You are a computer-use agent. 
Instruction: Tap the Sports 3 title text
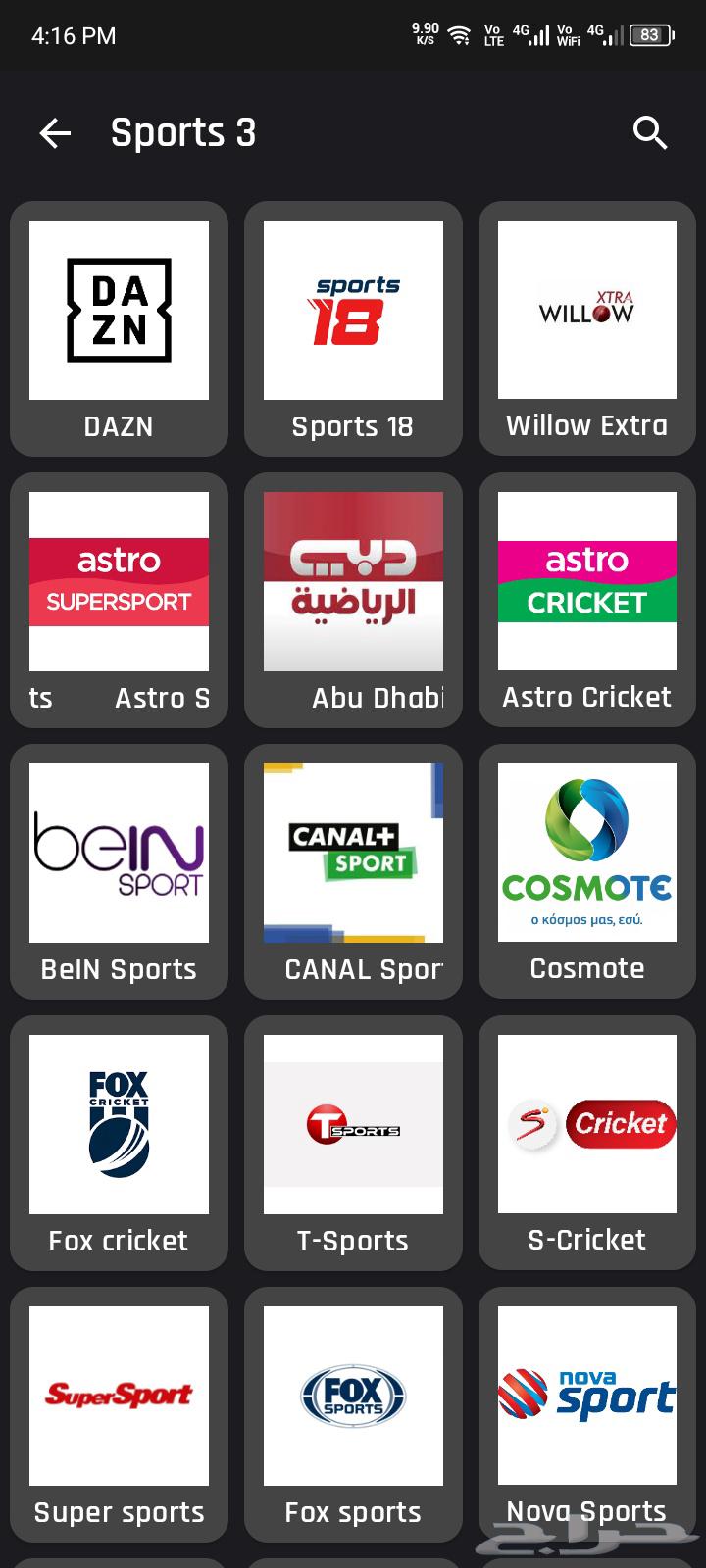[x=182, y=132]
